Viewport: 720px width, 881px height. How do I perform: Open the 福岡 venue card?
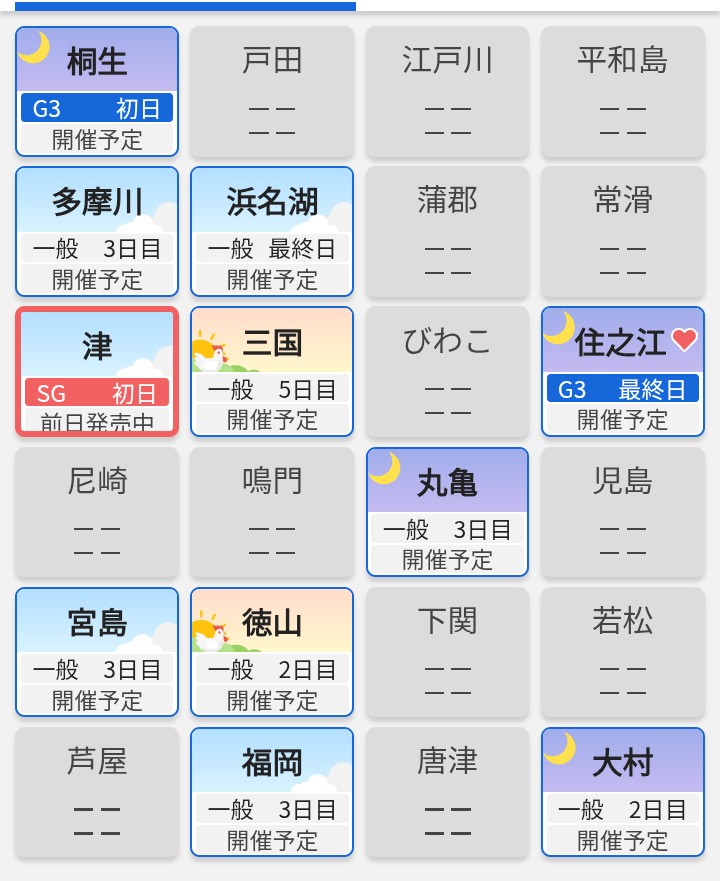[272, 792]
